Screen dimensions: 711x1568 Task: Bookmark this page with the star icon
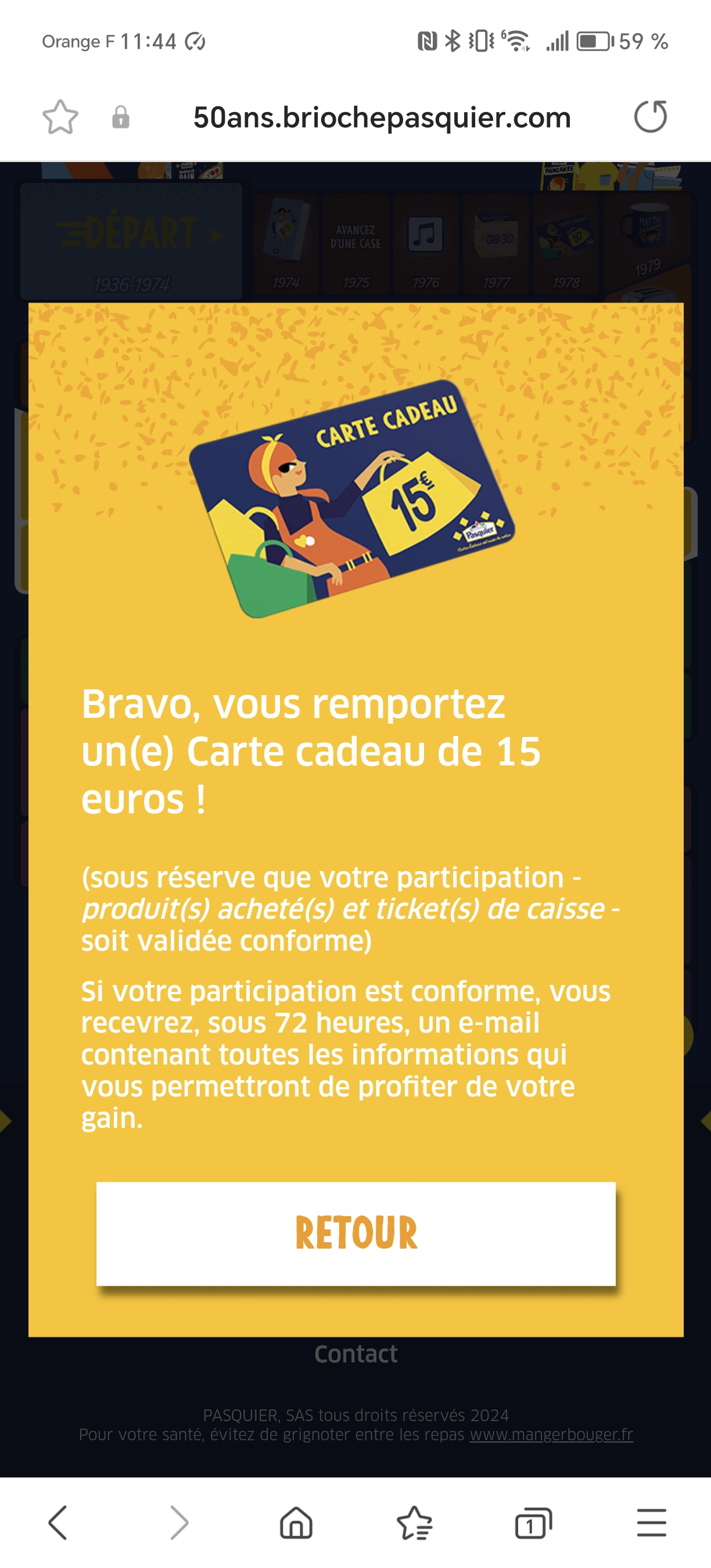click(60, 117)
